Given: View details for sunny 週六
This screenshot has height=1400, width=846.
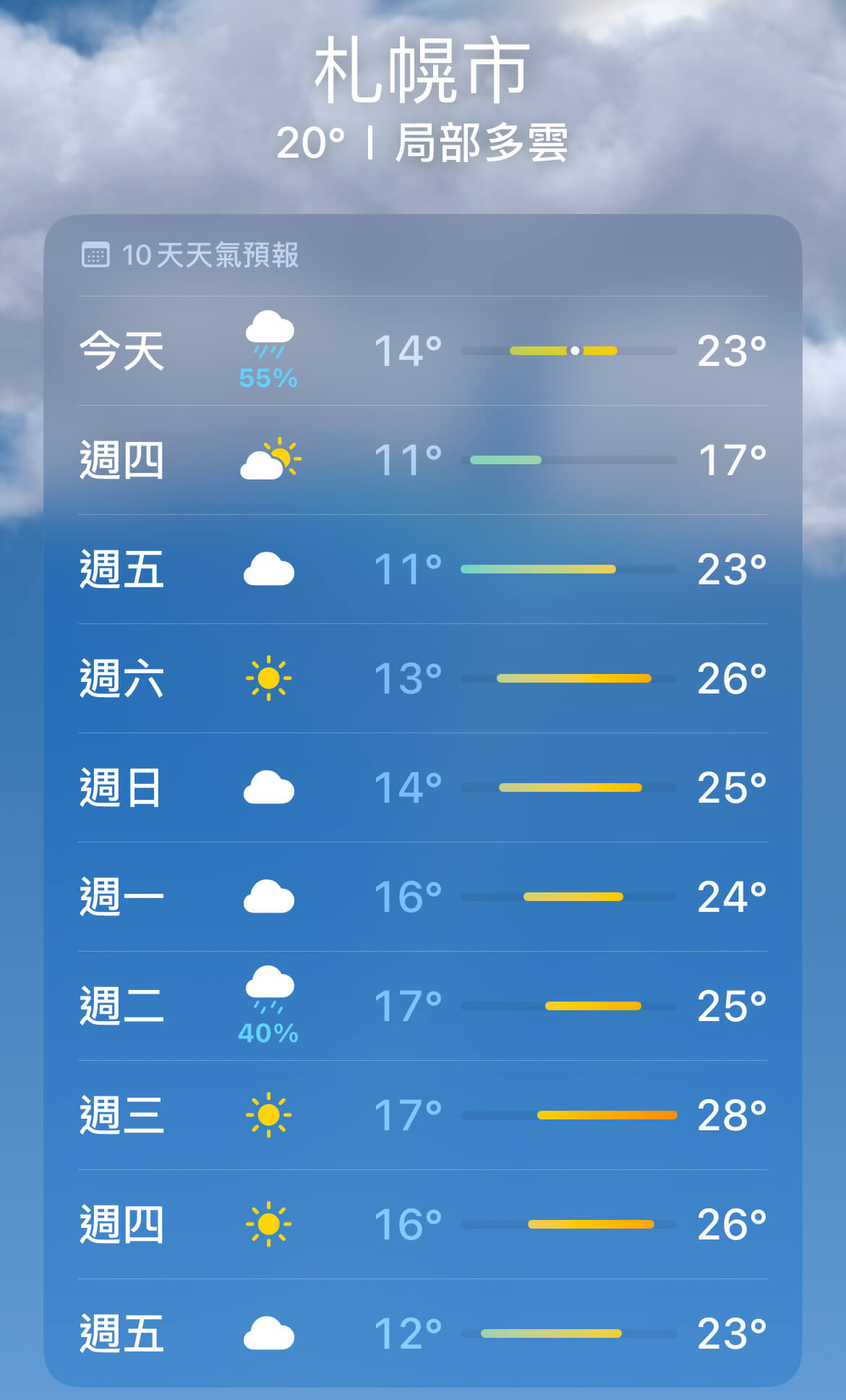Looking at the screenshot, I should tap(422, 678).
